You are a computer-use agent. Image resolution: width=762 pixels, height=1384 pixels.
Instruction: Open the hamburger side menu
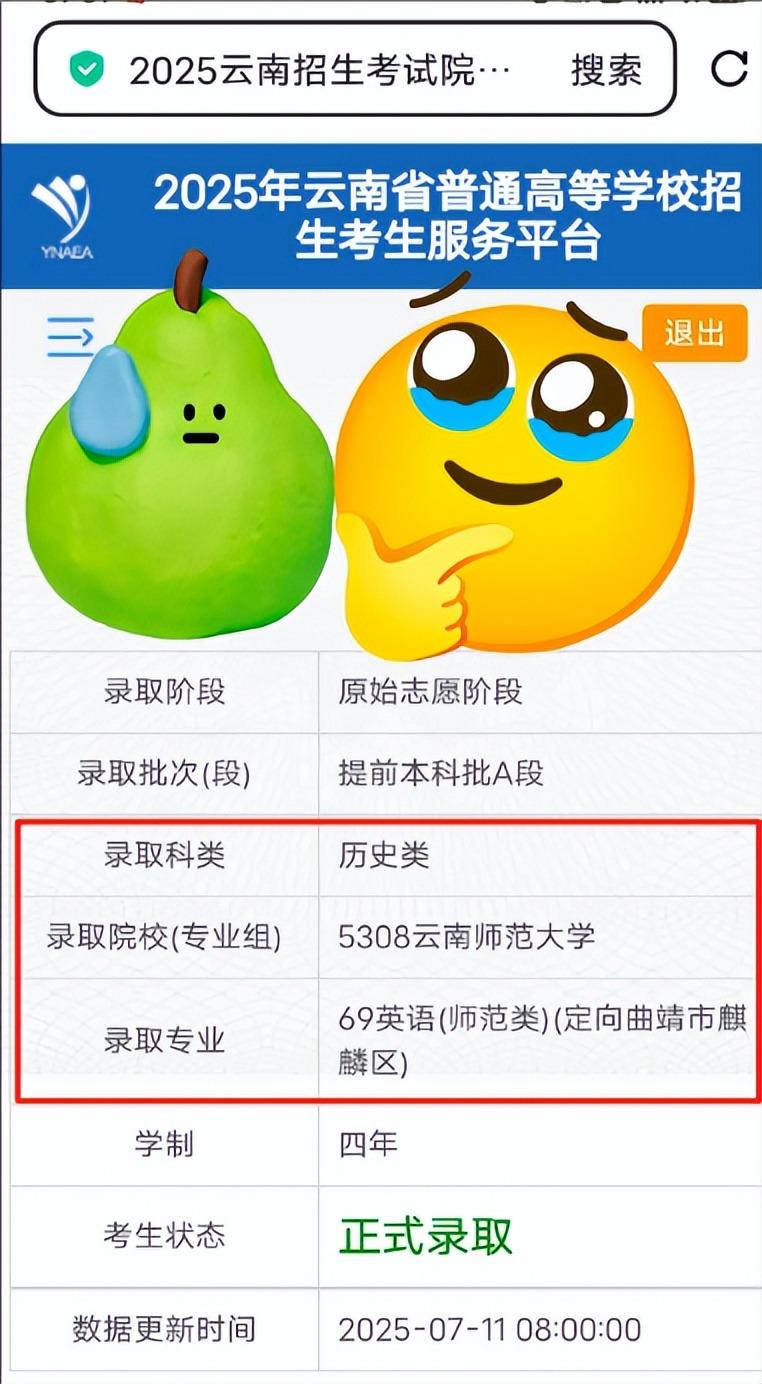tap(69, 336)
